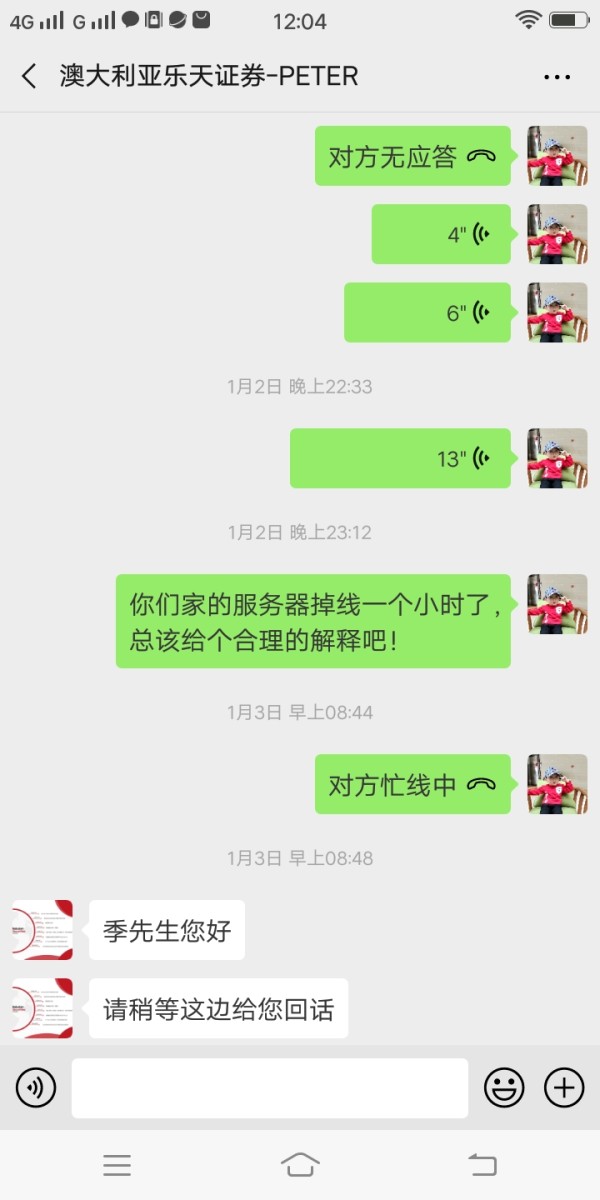Focus the message text field
600x1200 pixels.
pyautogui.click(x=269, y=1088)
